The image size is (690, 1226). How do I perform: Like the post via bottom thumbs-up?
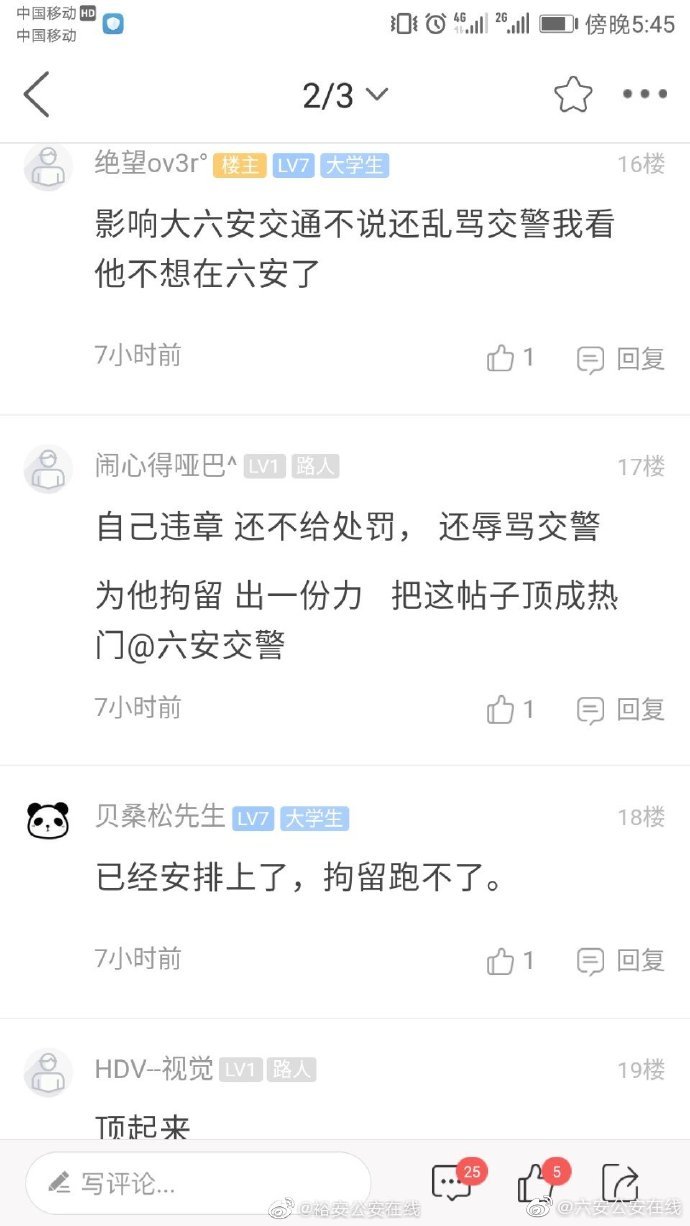click(x=536, y=1184)
